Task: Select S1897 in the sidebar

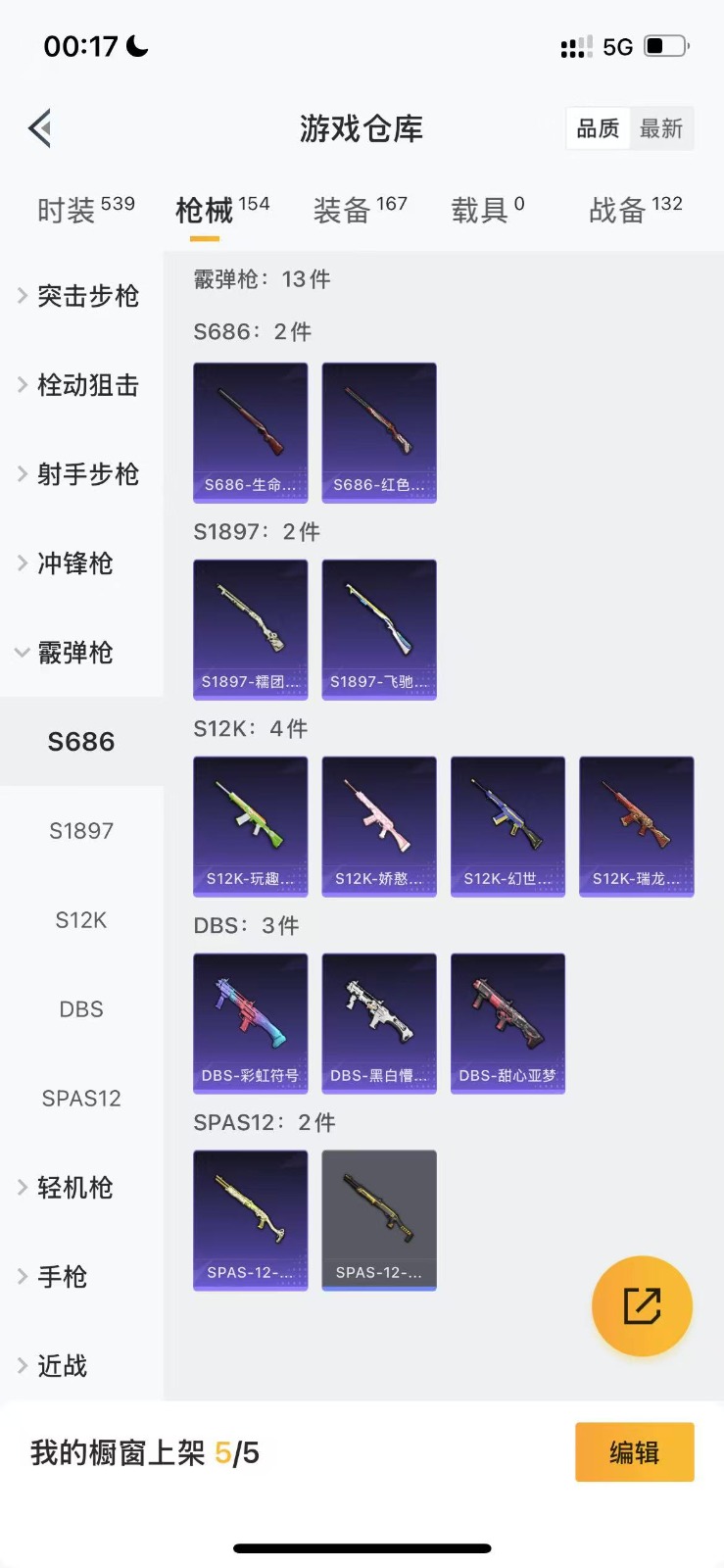Action: click(81, 831)
